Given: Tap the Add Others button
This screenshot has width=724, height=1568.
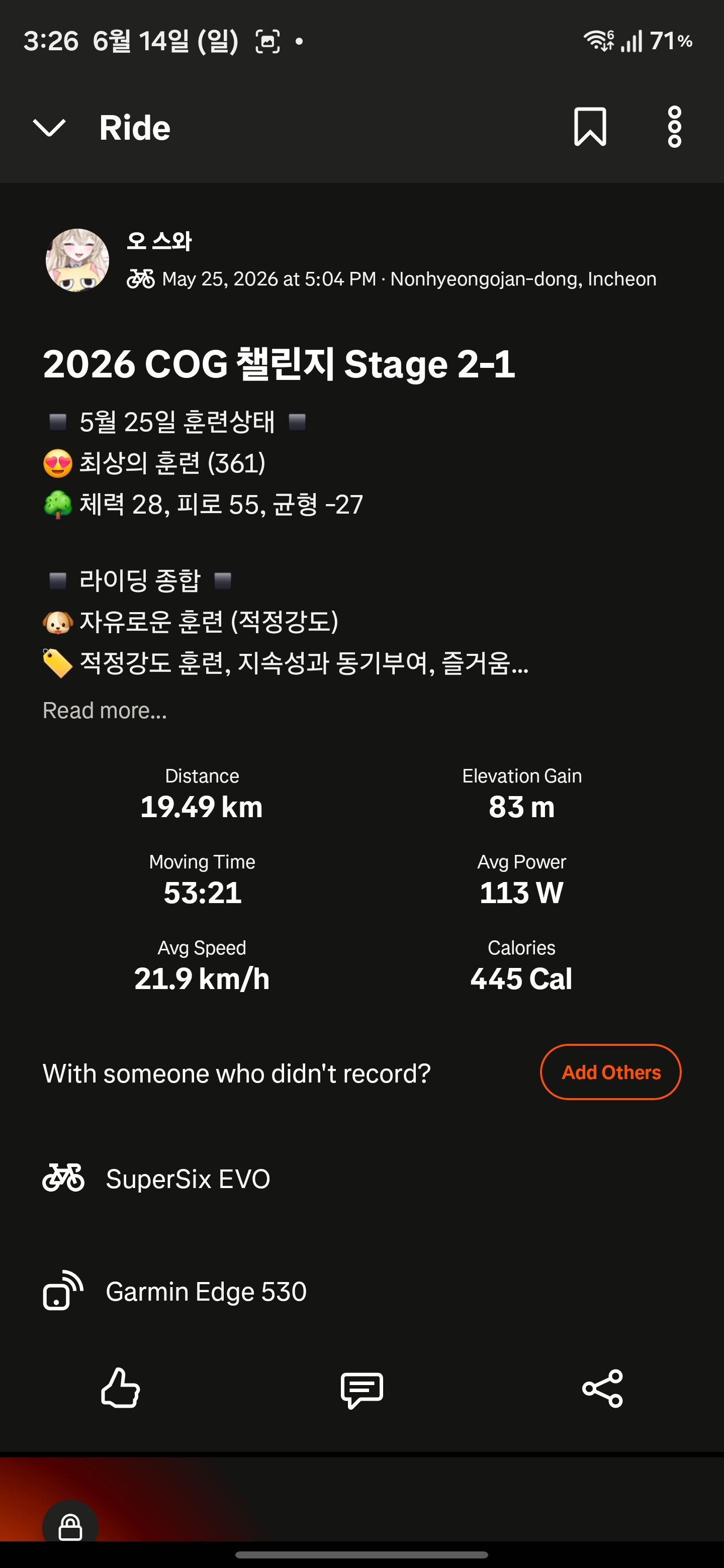Looking at the screenshot, I should pos(611,1072).
